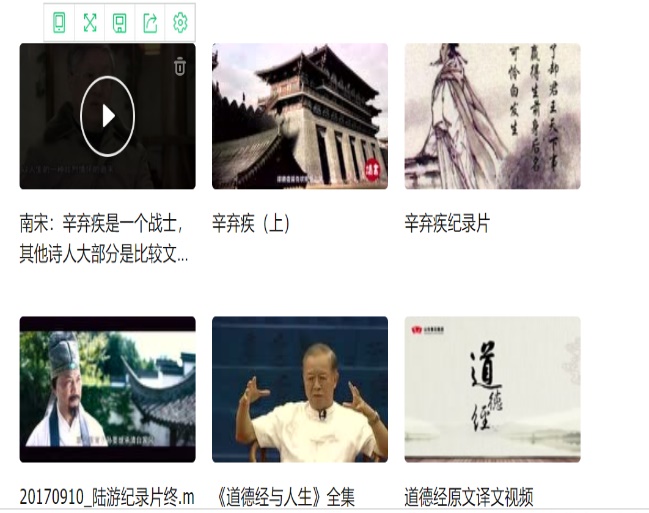Open the 辛弃疾（上） video

coord(299,116)
